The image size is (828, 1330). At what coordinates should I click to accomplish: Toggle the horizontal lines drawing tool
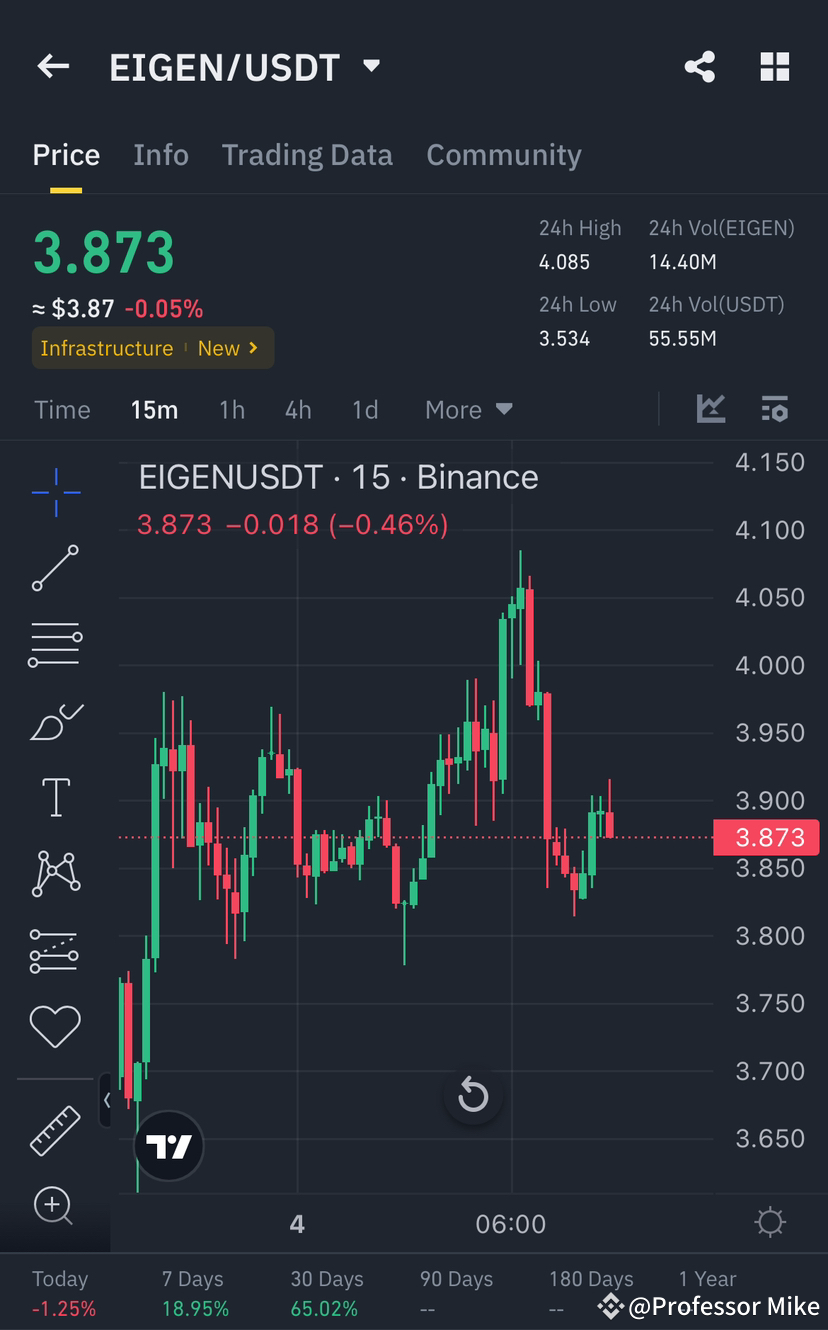point(55,644)
